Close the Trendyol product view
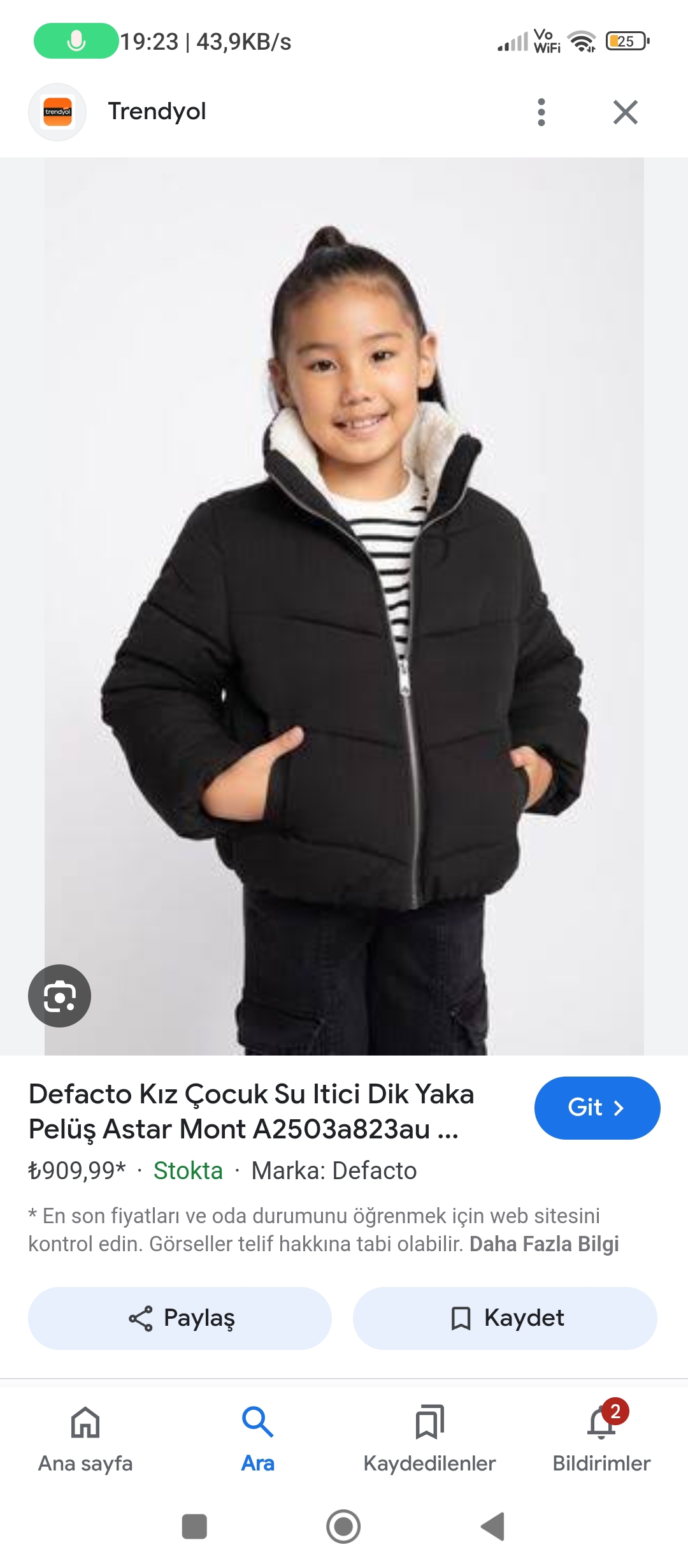 point(625,112)
